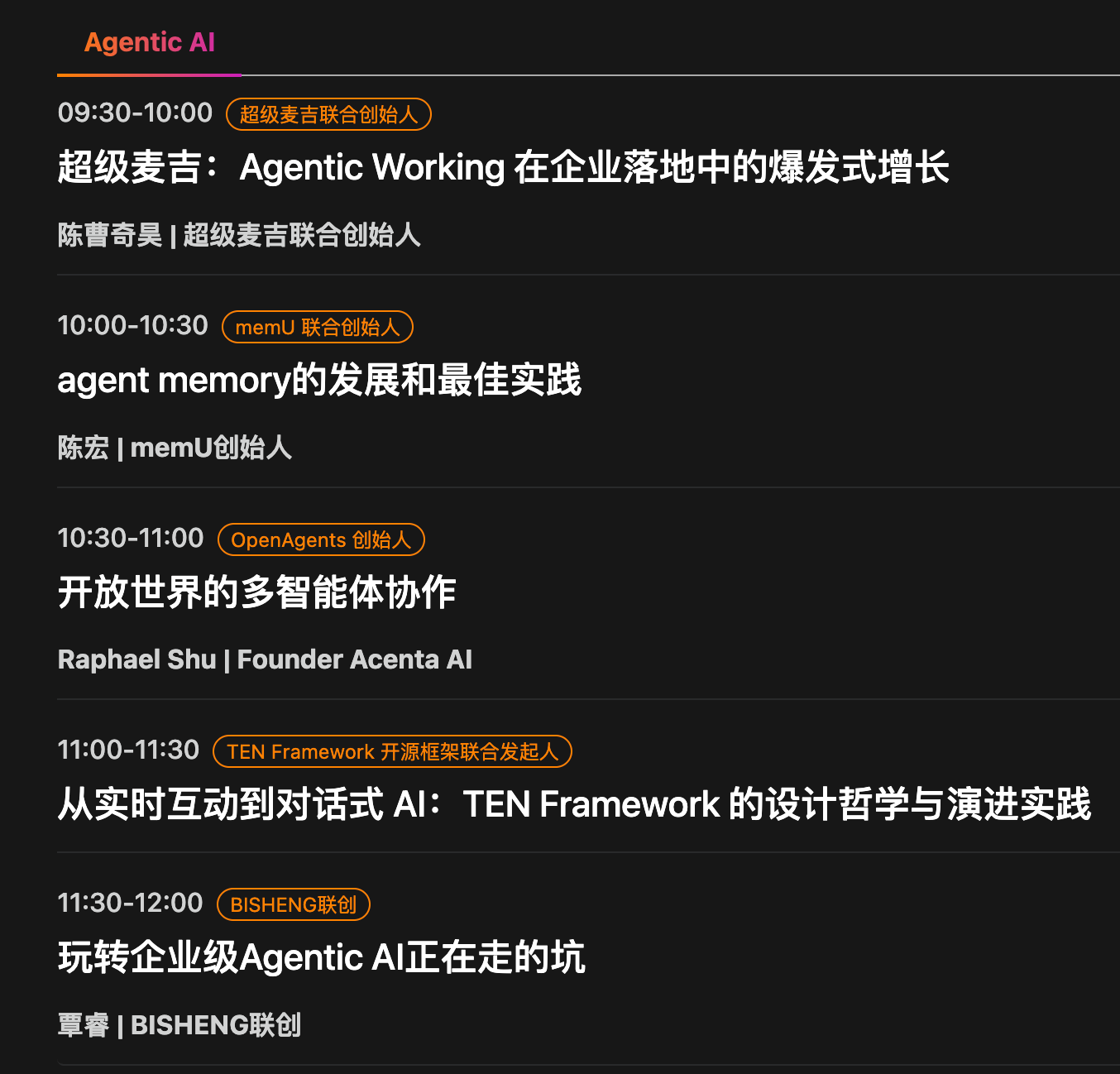
Task: Select the Agentic AI tab
Action: (150, 42)
